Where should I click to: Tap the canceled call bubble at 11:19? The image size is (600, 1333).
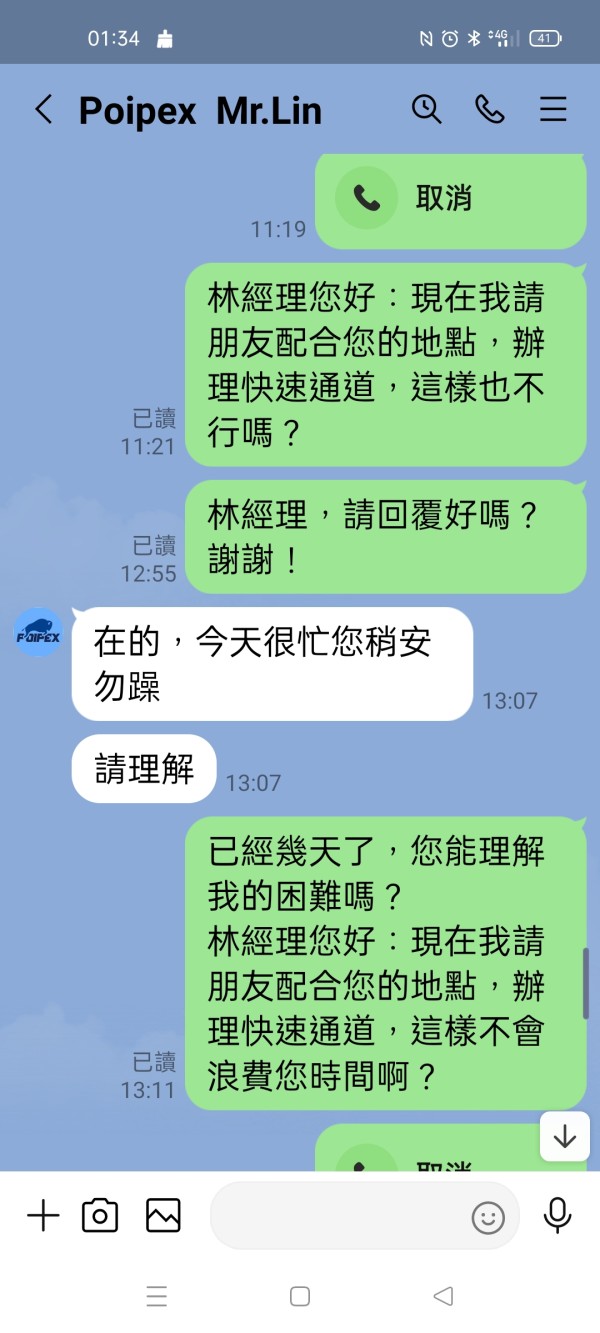(x=450, y=199)
